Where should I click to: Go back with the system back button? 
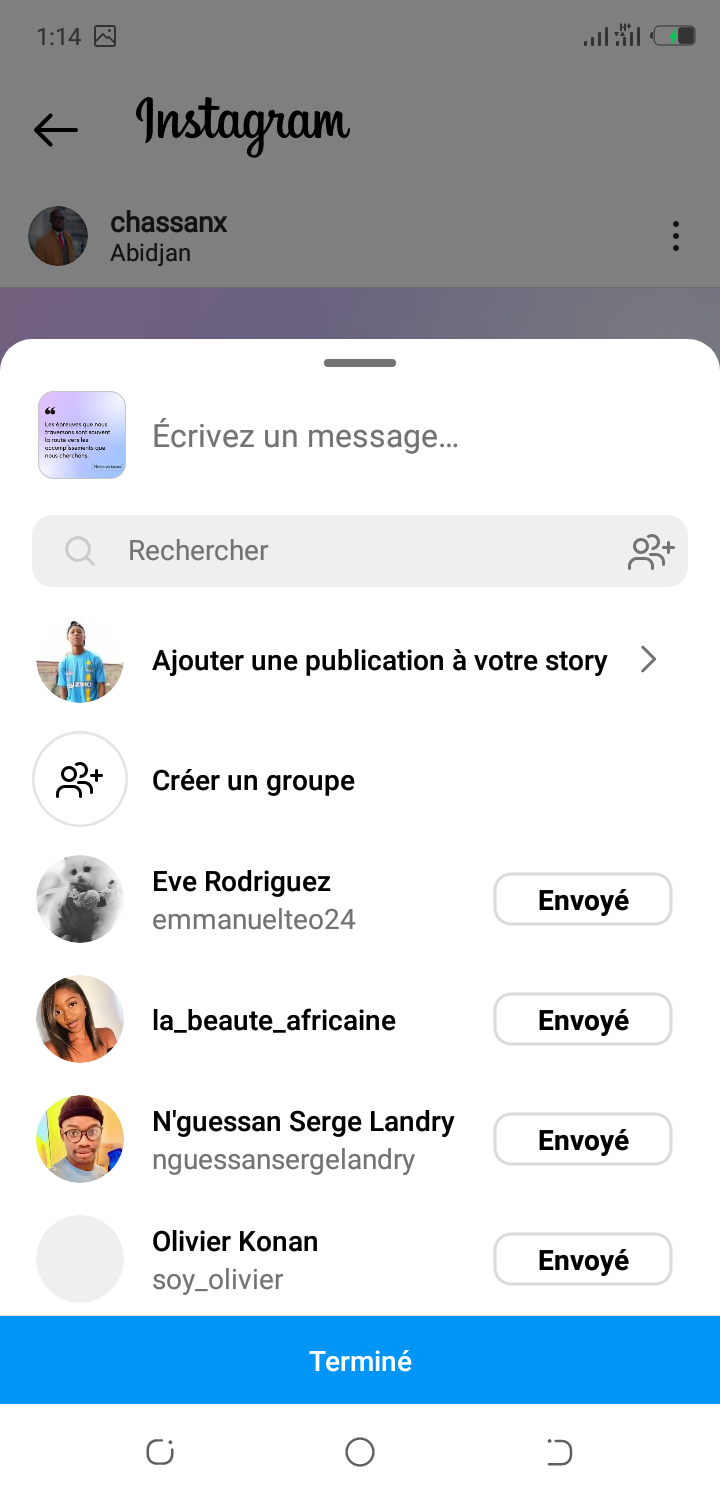click(x=559, y=1452)
